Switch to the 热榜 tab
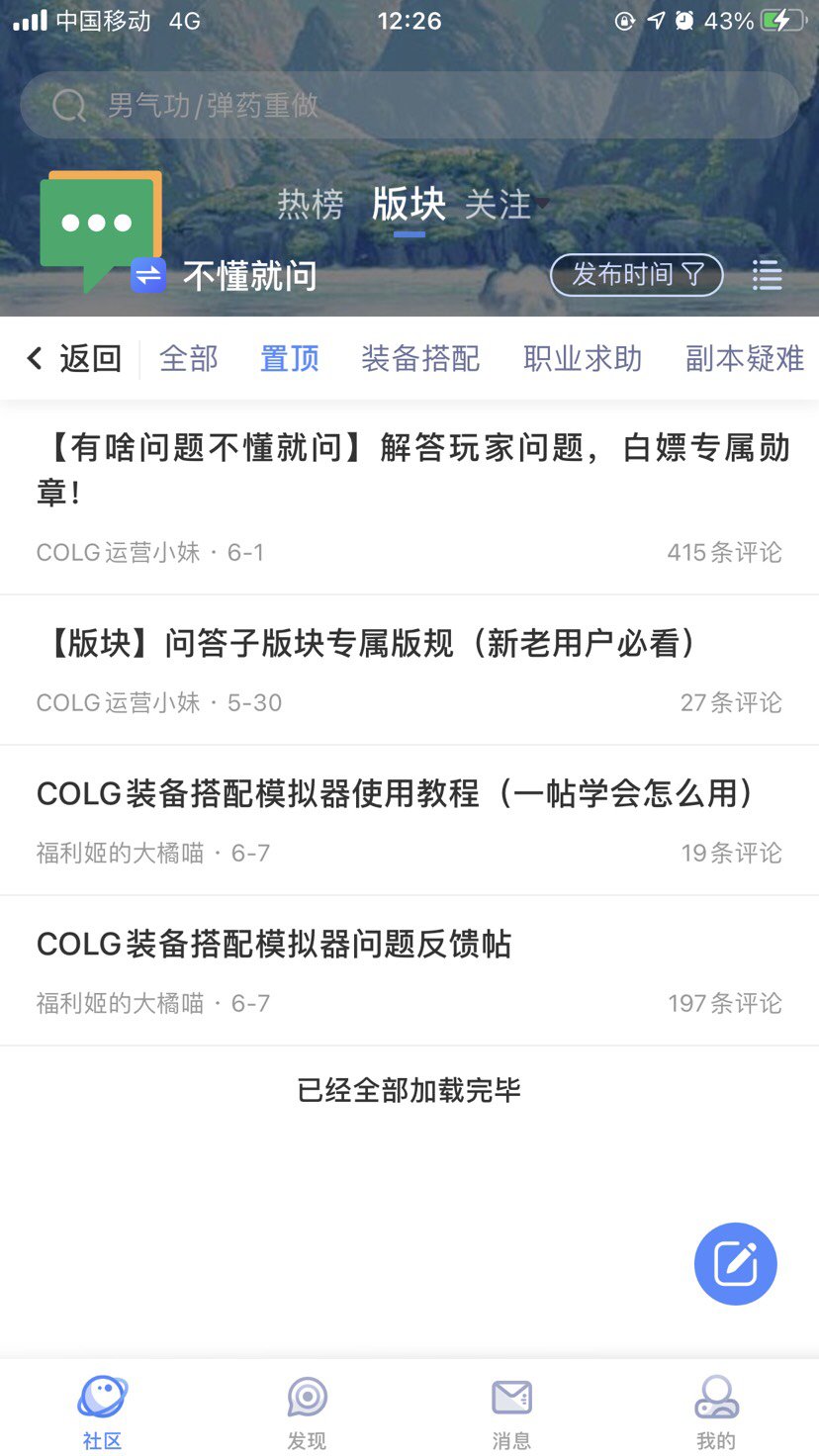The height and width of the screenshot is (1456, 819). point(311,205)
